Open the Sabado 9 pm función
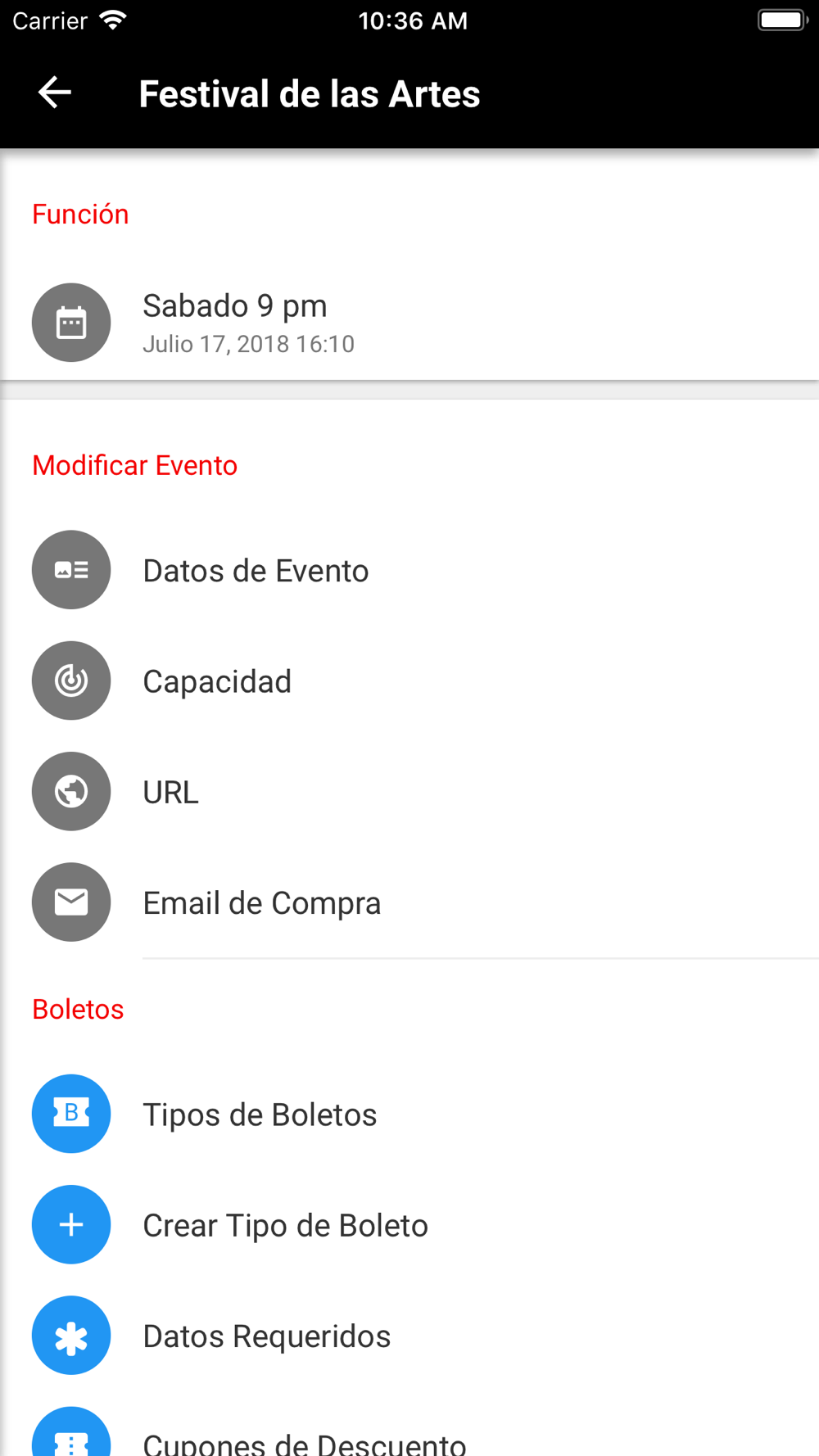 409,323
